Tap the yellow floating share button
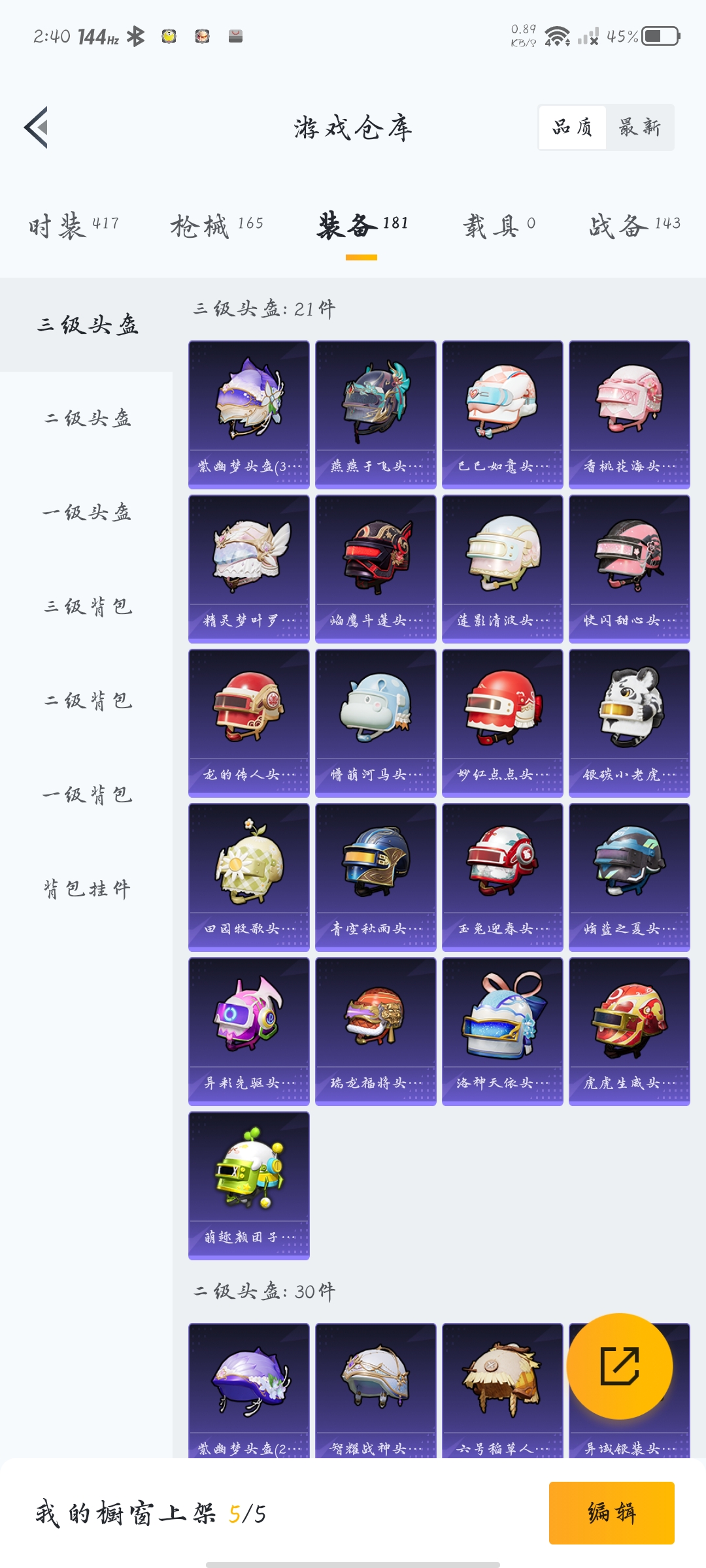The height and width of the screenshot is (1568, 706). (619, 1365)
